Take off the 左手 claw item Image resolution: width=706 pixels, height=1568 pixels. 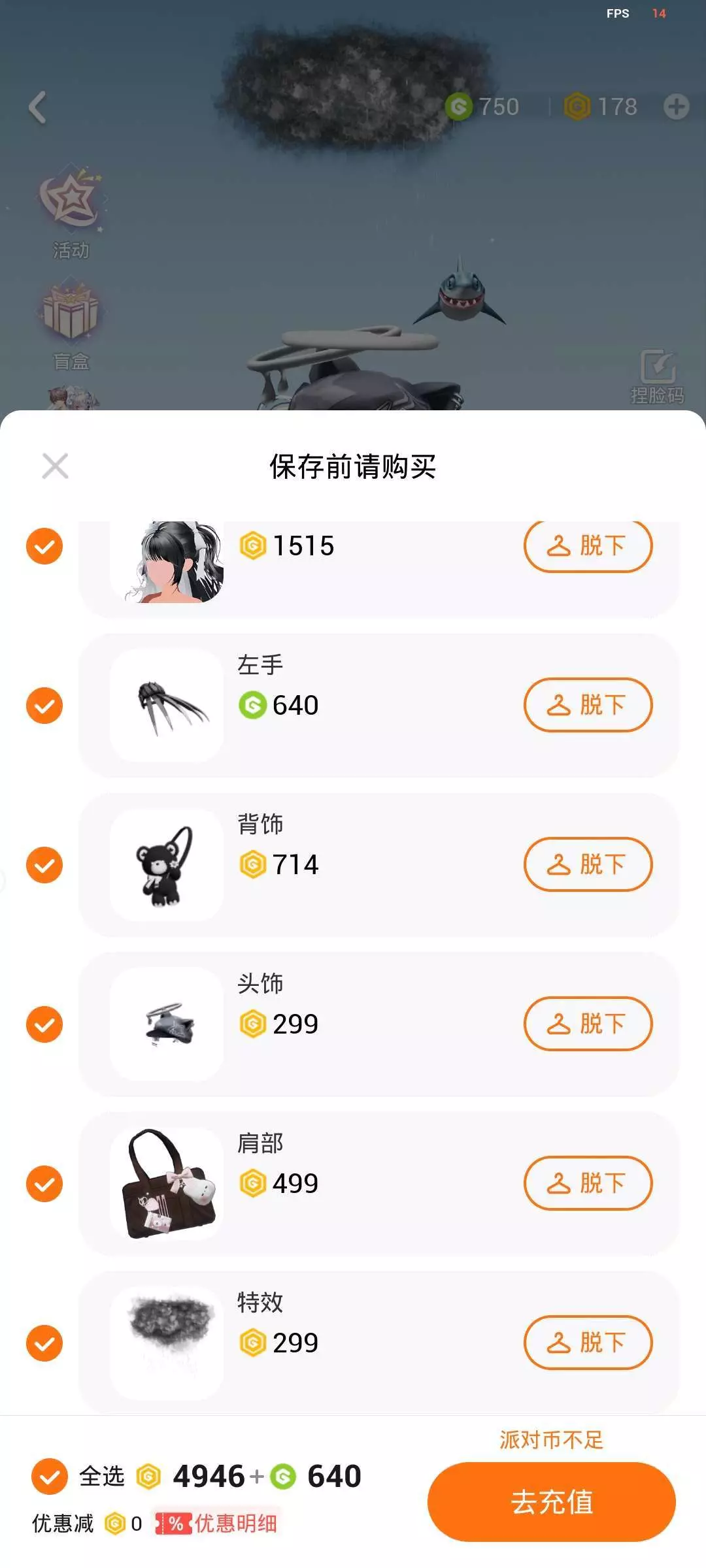coord(588,705)
